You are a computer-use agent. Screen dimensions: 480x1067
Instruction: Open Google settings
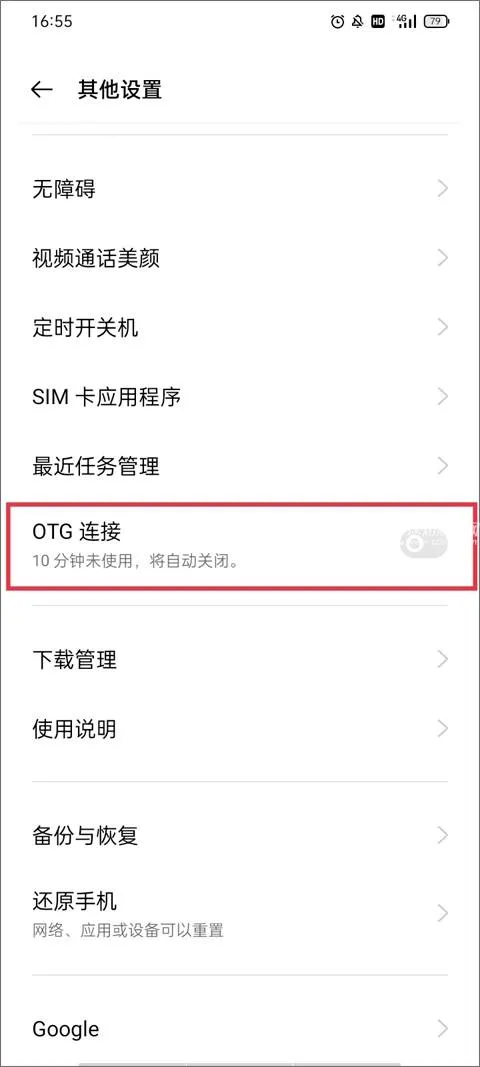pyautogui.click(x=240, y=1028)
